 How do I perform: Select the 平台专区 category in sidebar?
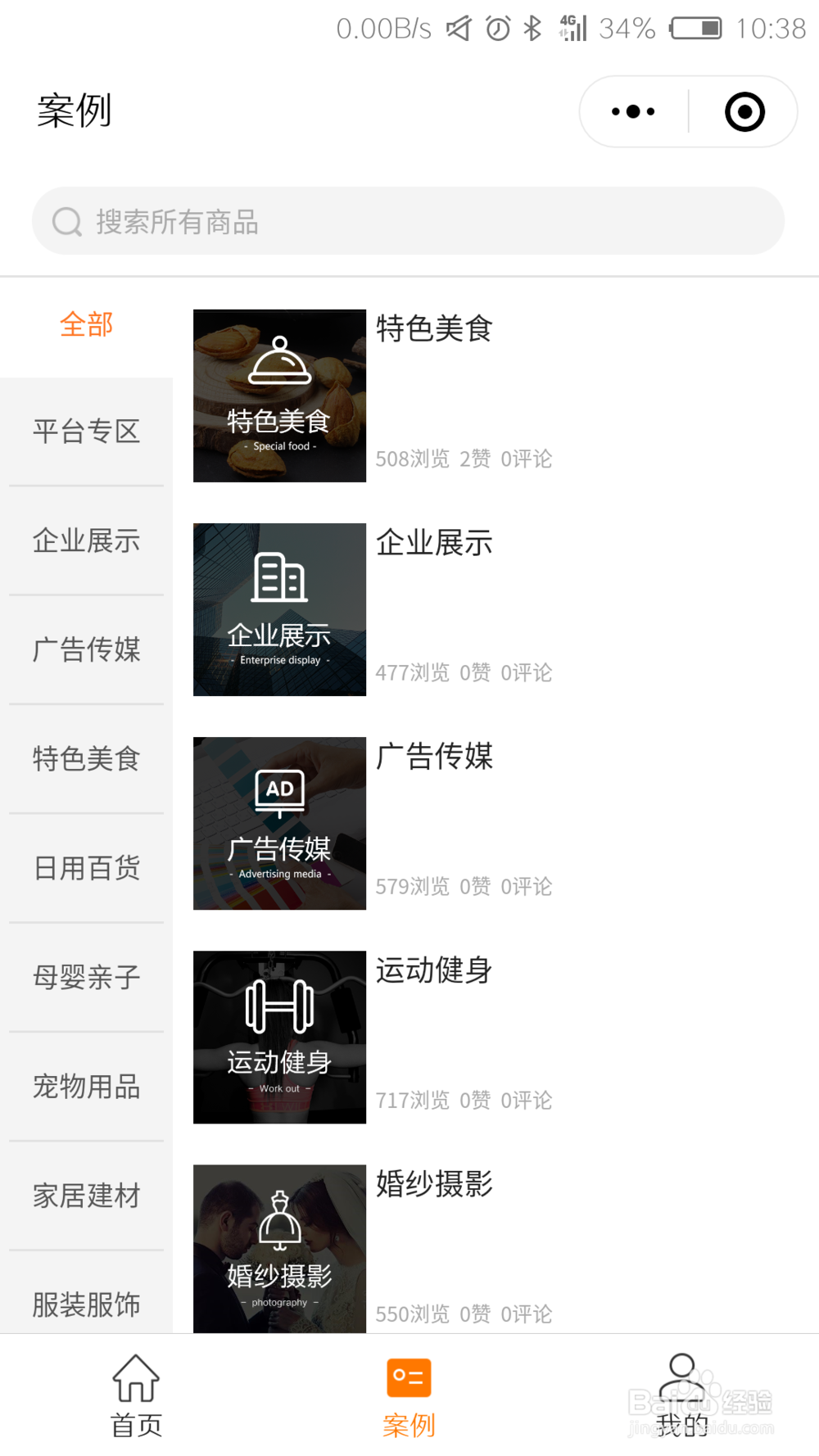click(86, 431)
